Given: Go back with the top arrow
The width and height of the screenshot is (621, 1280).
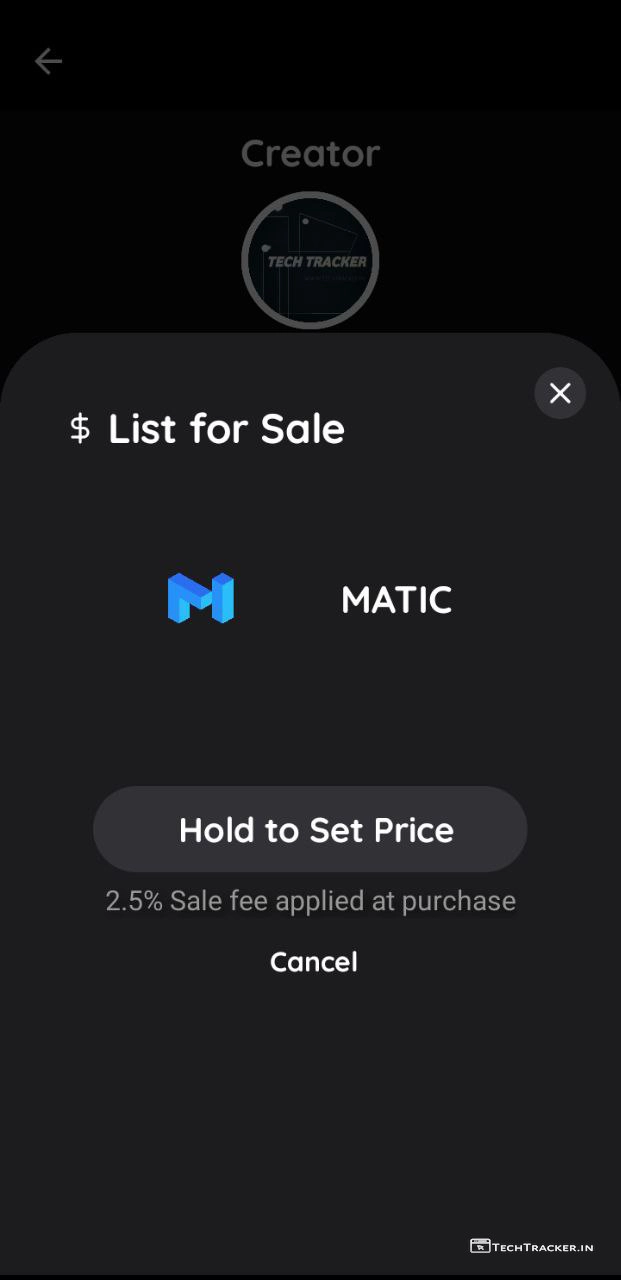Looking at the screenshot, I should tap(48, 61).
